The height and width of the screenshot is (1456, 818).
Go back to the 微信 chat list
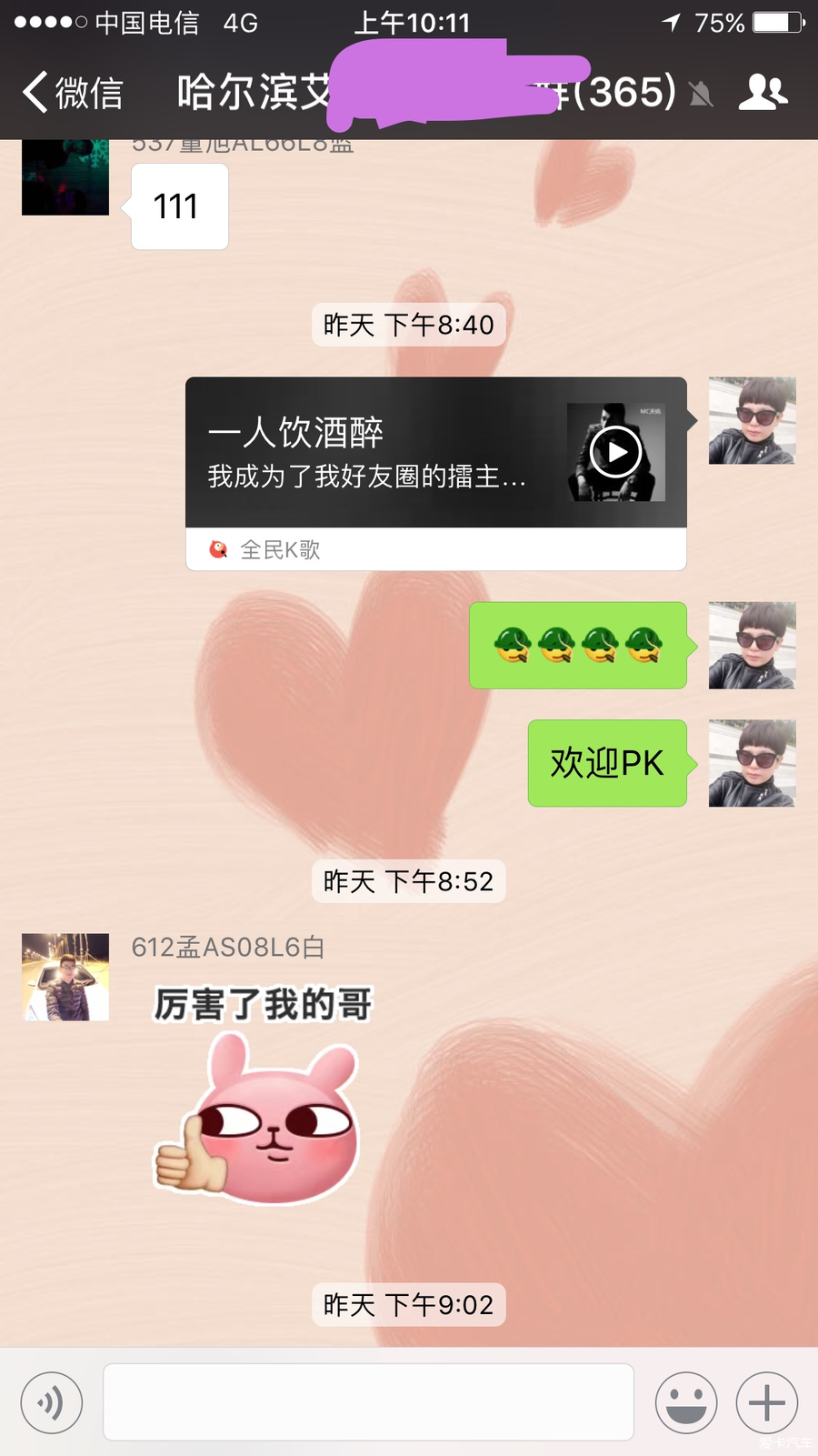(x=73, y=93)
